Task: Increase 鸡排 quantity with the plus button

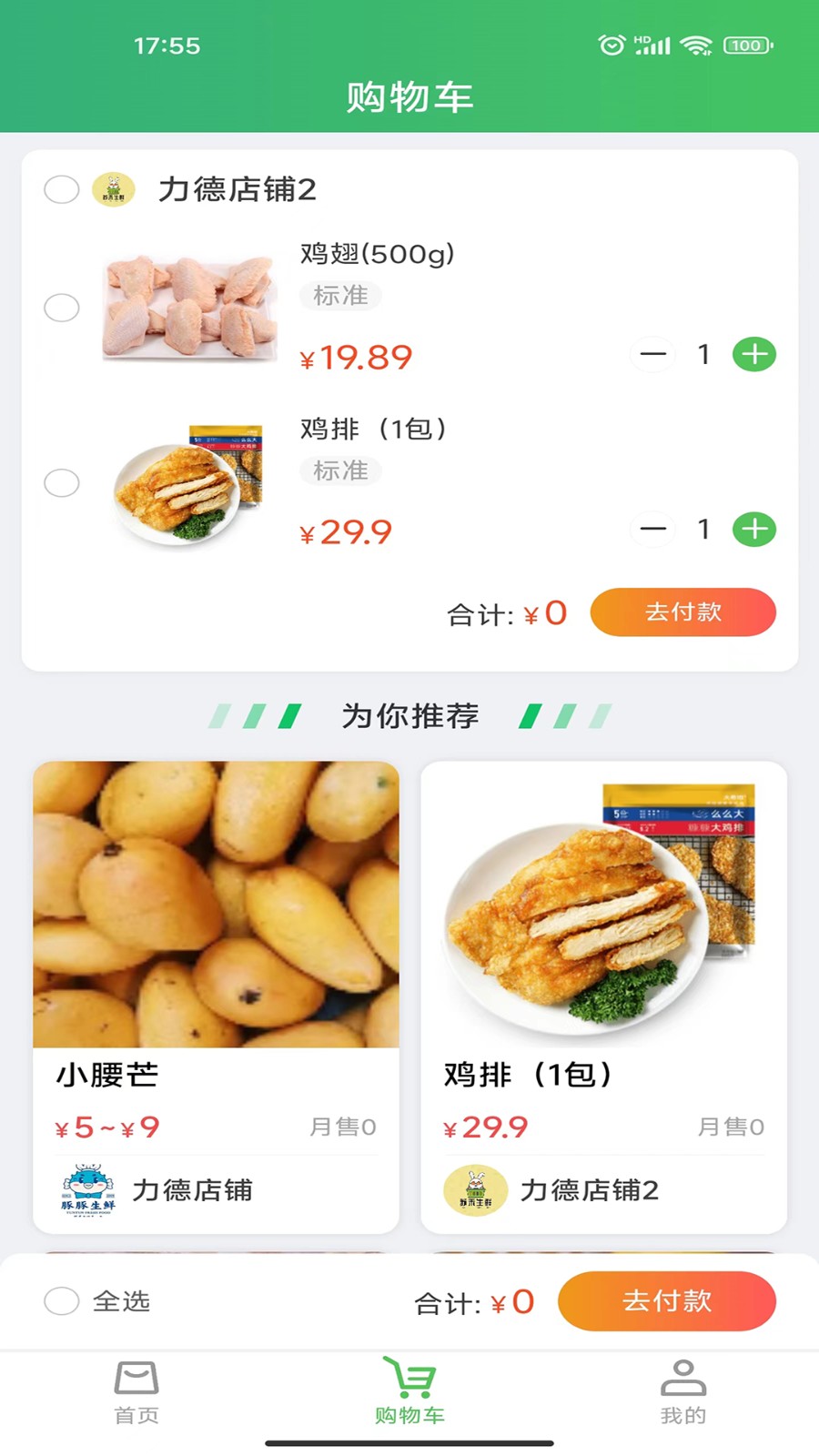Action: pyautogui.click(x=753, y=529)
